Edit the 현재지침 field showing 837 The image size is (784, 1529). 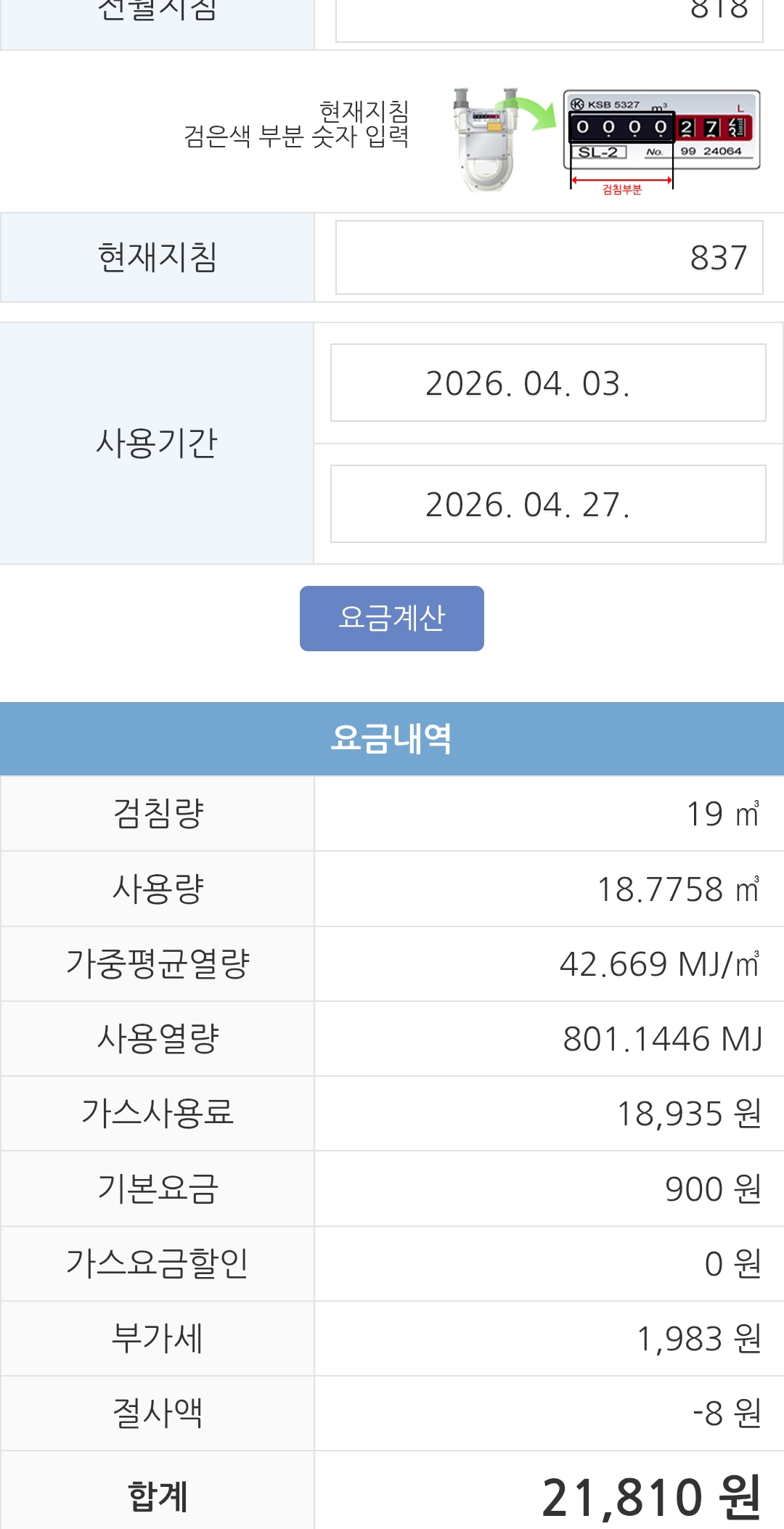pyautogui.click(x=550, y=258)
